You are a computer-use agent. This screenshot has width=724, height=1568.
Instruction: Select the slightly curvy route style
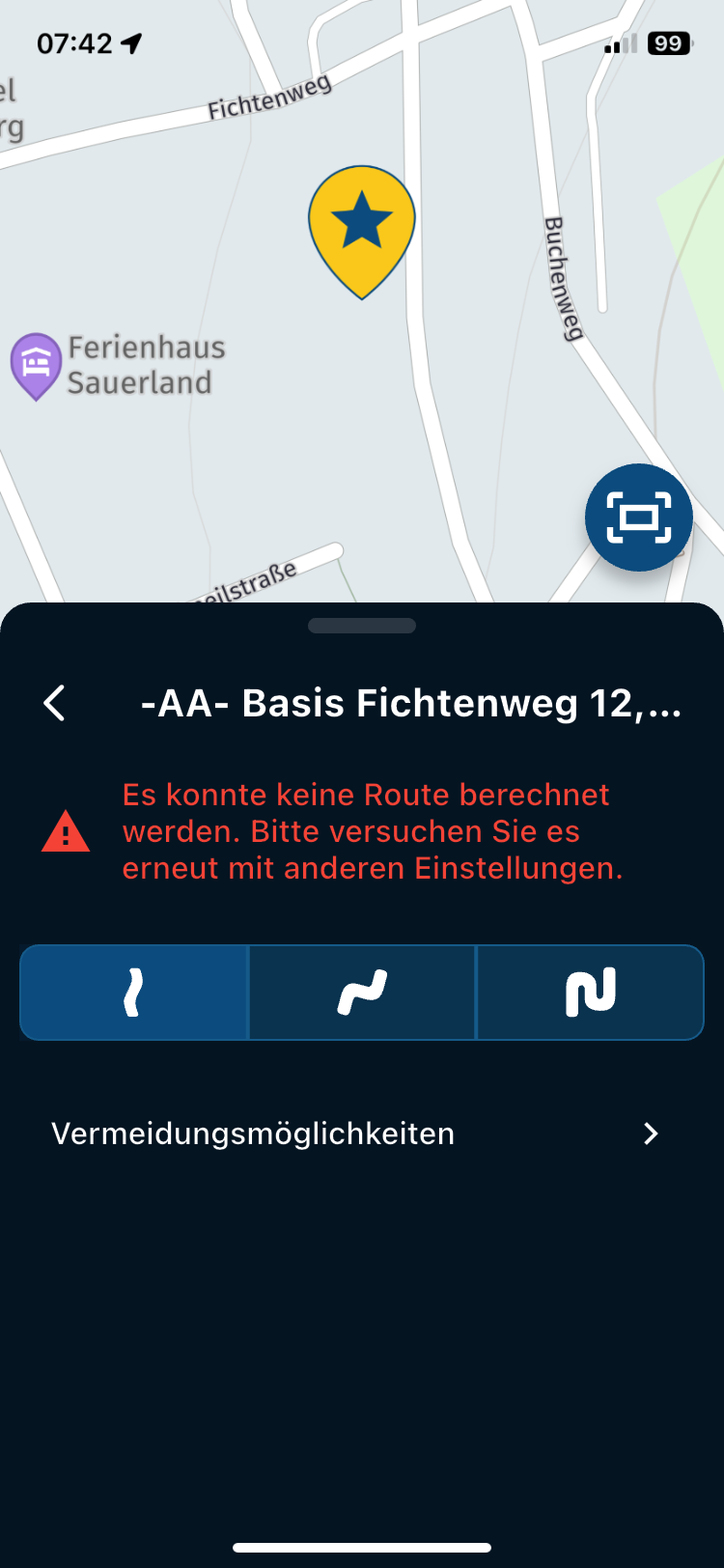(362, 993)
